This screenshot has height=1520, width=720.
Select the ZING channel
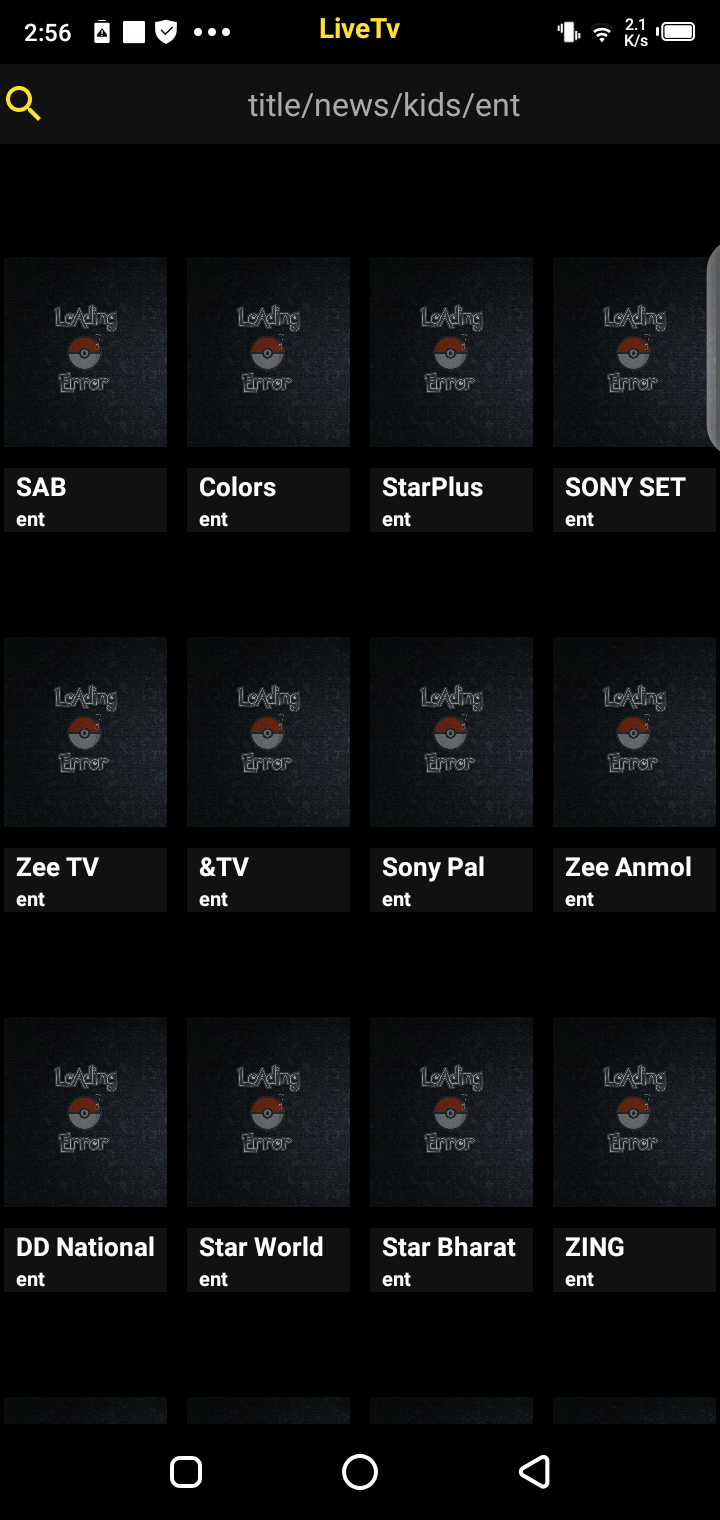click(x=632, y=1112)
